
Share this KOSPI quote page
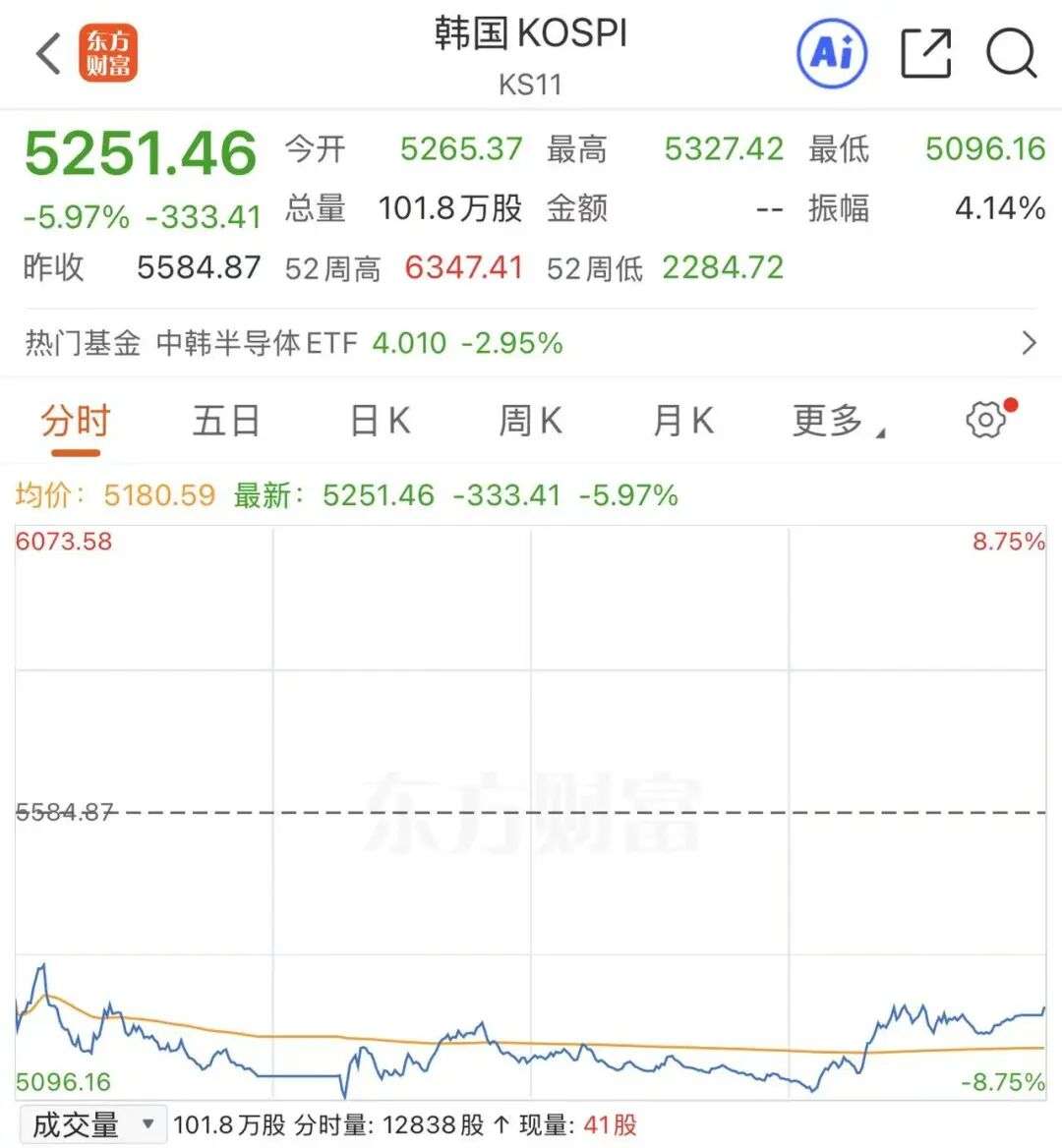pos(926,53)
